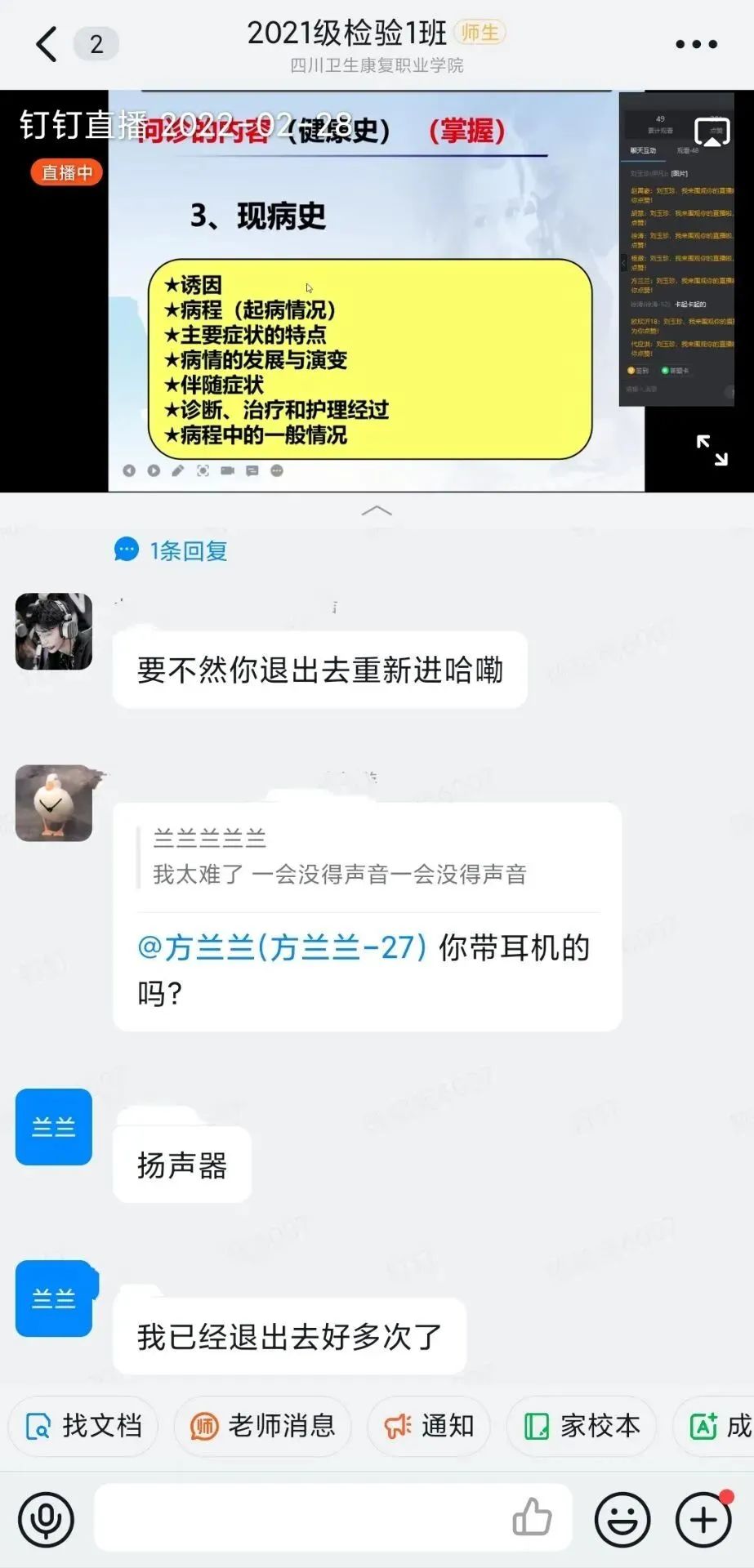Screen dimensions: 754x1568
Task: Open the 家校本 chip
Action: pyautogui.click(x=582, y=1426)
